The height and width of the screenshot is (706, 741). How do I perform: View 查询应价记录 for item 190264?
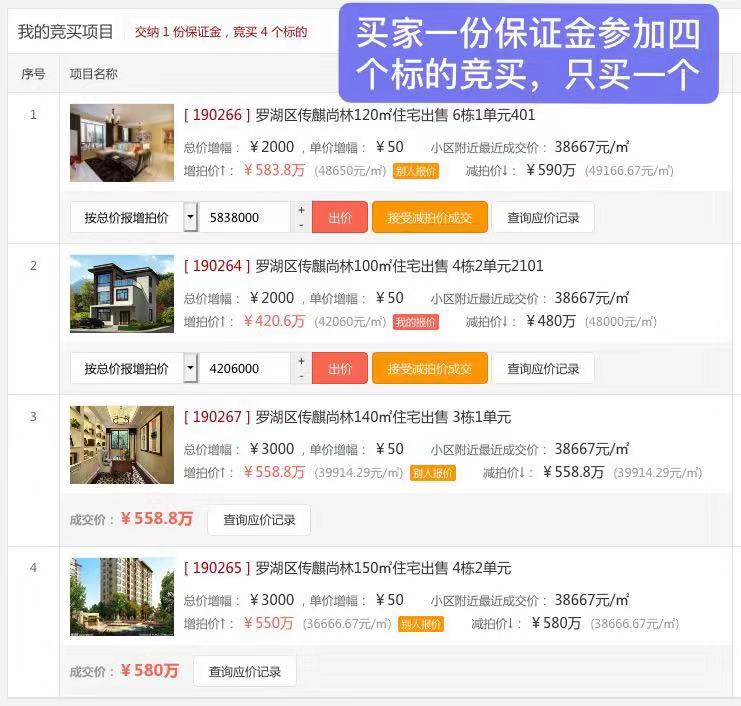pyautogui.click(x=543, y=368)
